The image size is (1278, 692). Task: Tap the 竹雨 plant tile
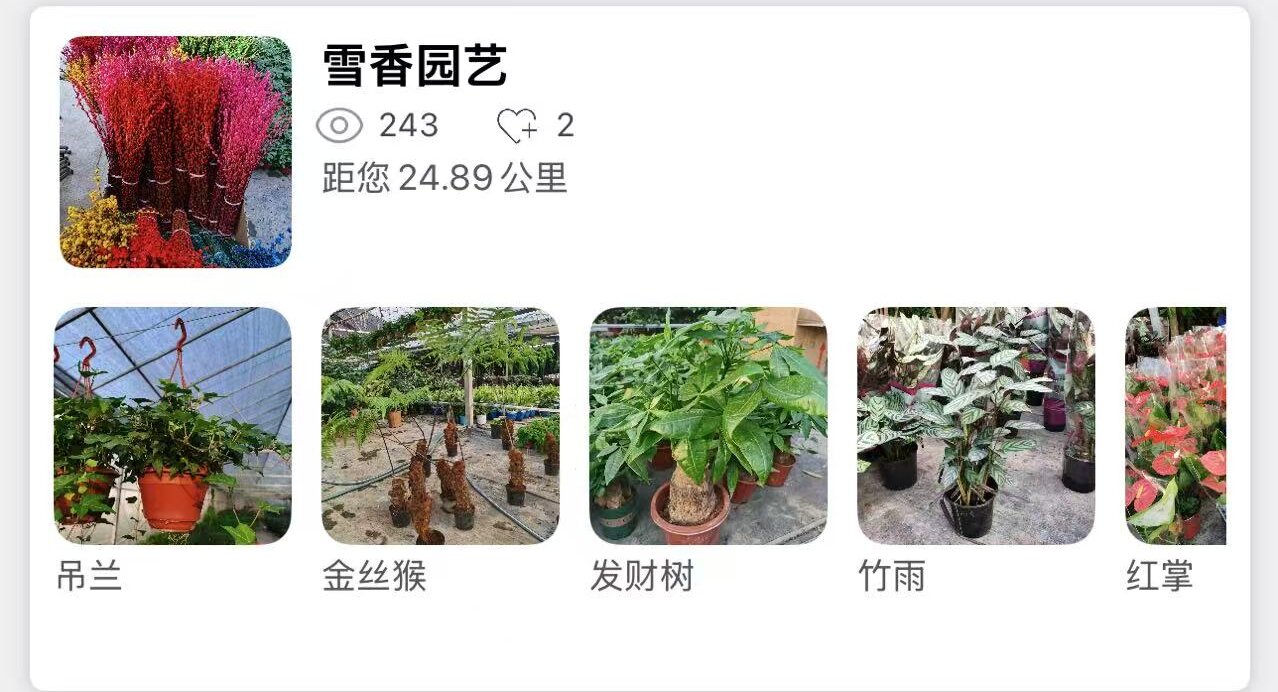(976, 425)
